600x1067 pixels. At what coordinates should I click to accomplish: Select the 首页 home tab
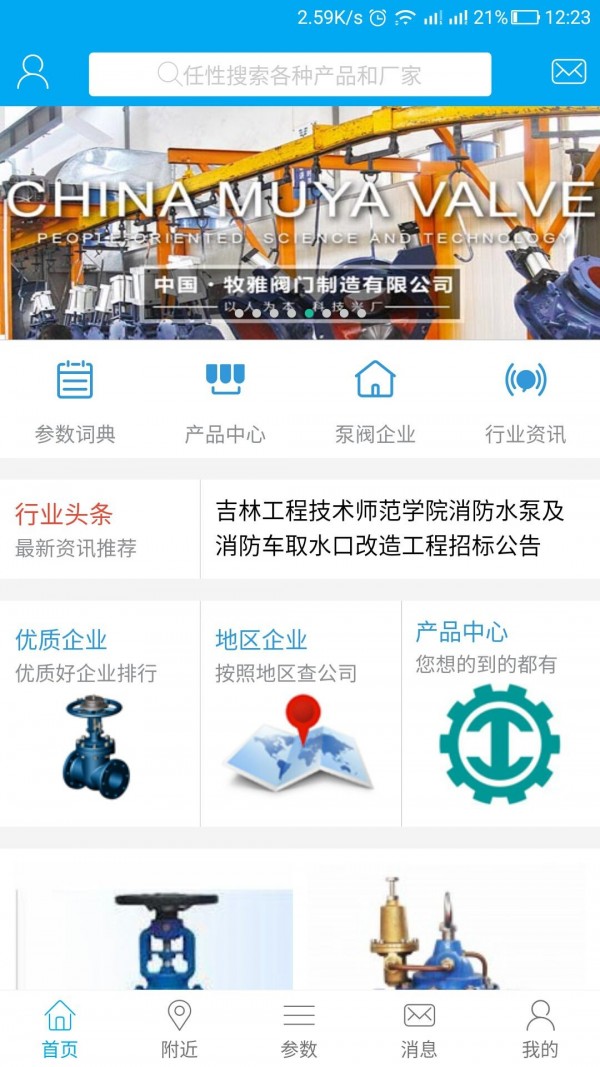[60, 1028]
